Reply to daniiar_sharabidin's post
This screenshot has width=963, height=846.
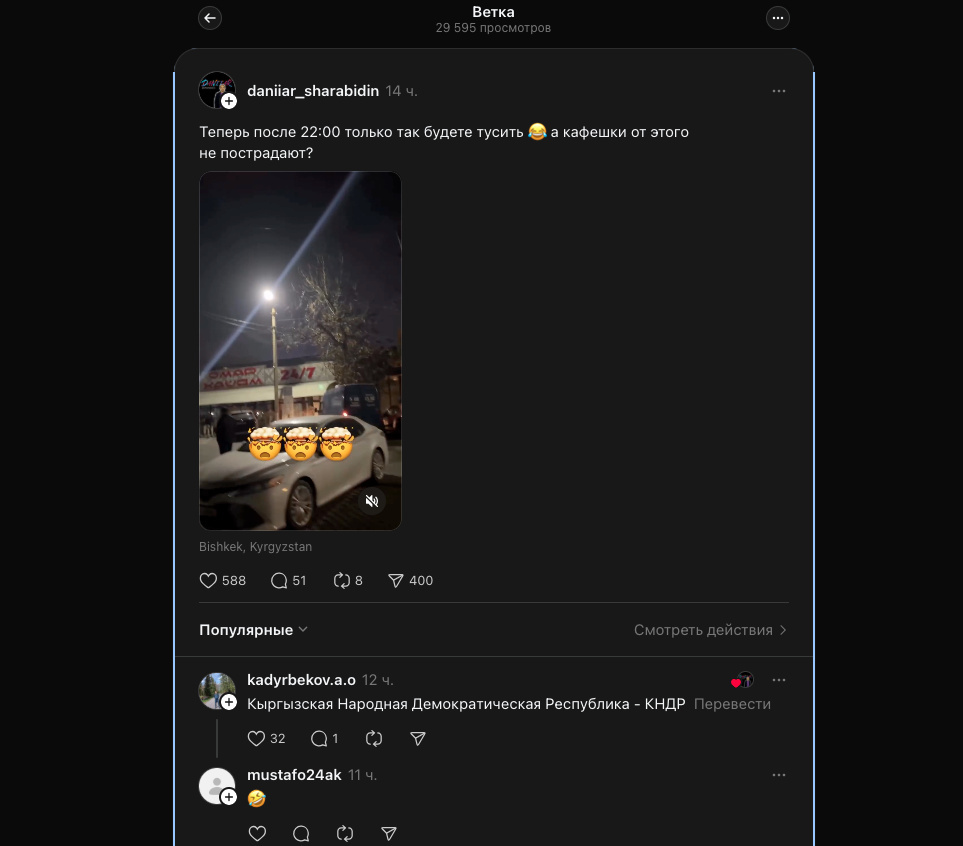pyautogui.click(x=279, y=580)
